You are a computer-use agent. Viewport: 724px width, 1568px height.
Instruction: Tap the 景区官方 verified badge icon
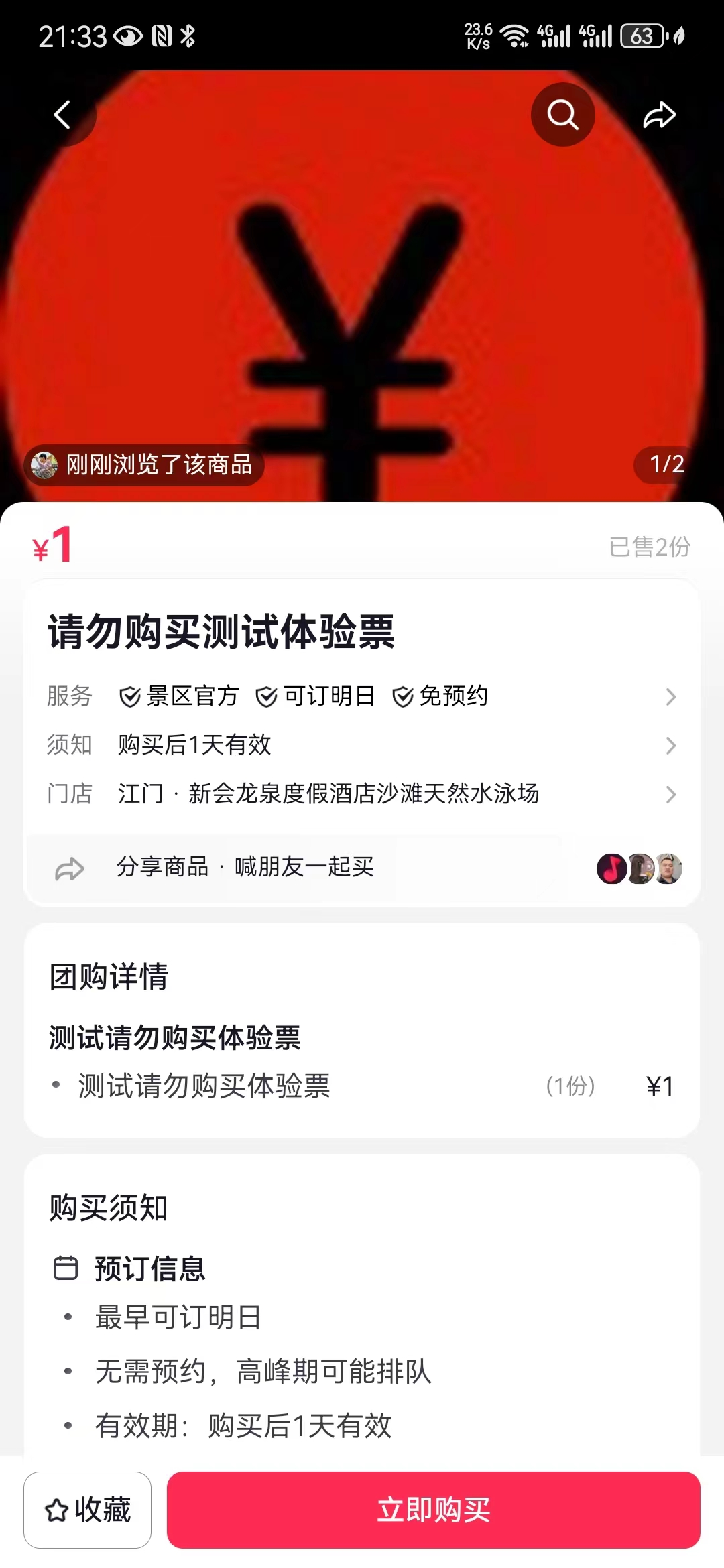pos(131,696)
